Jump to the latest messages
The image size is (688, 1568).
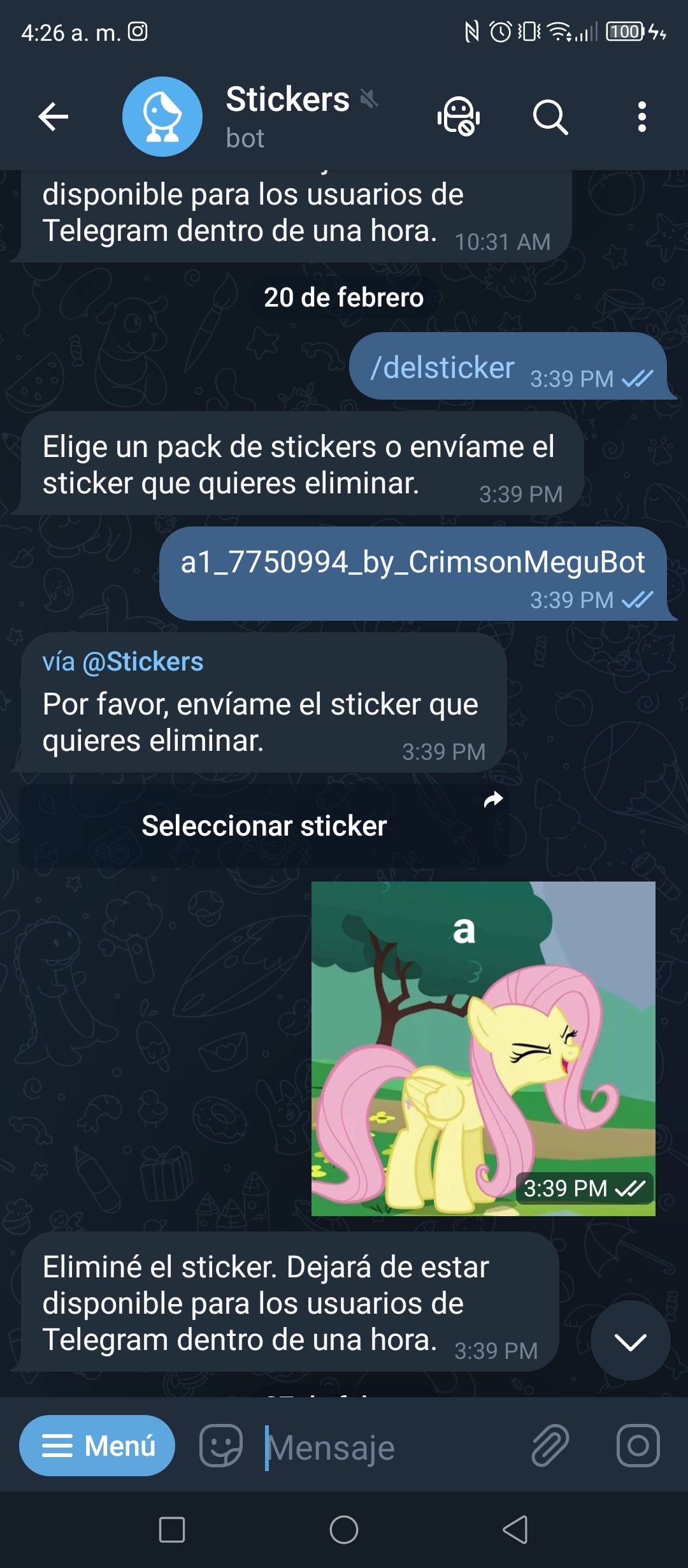(x=631, y=1340)
